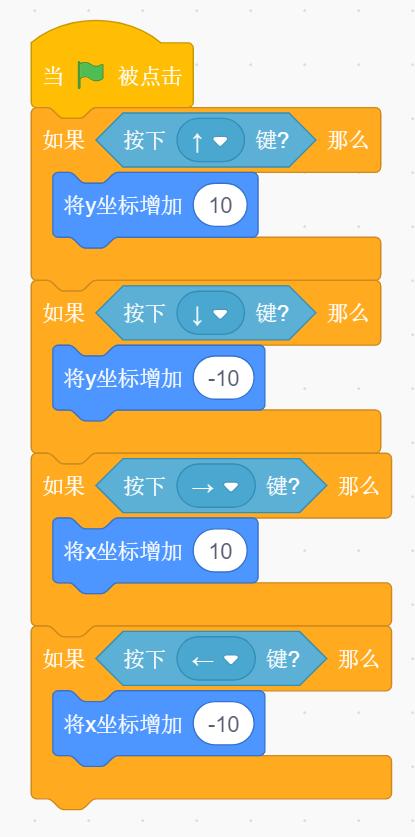
Task: Edit the 10 value under the ↑ key condition
Action: [x=220, y=205]
